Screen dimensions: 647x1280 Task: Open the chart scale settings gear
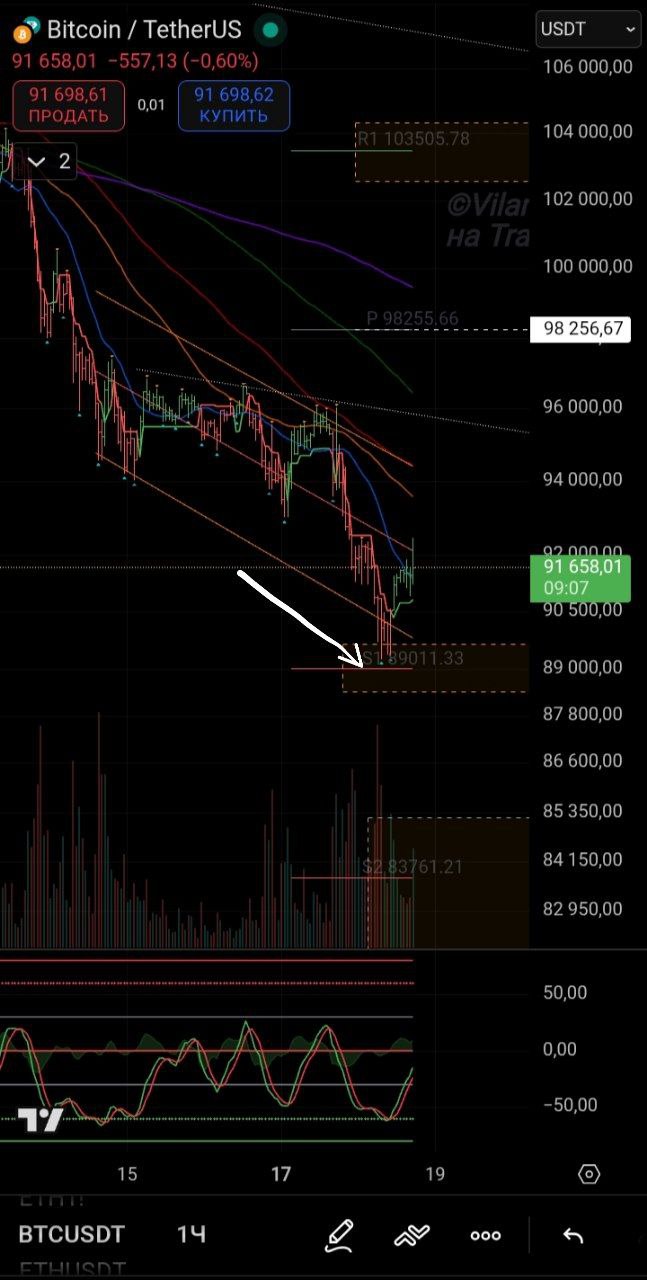(589, 1174)
